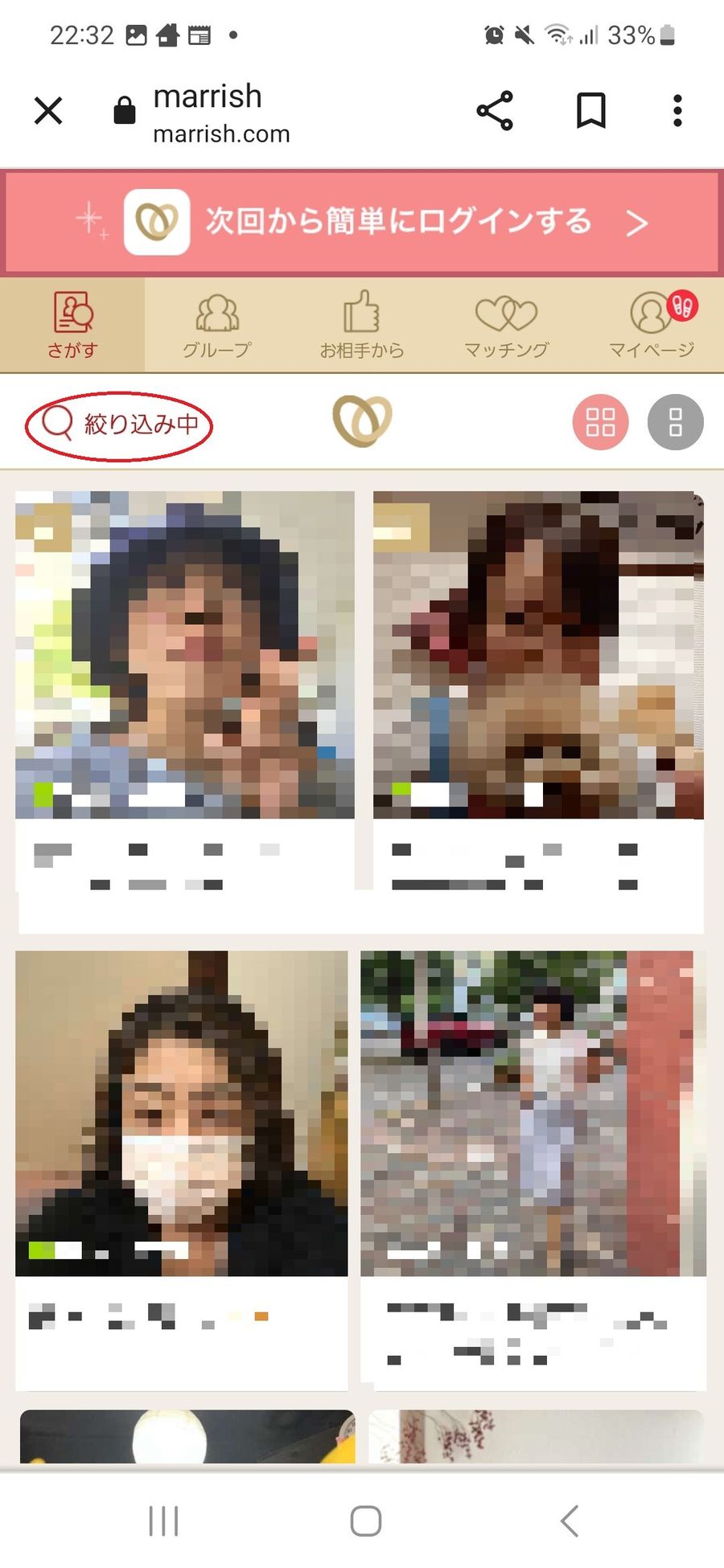Switch to the グループ tab
This screenshot has height=1568, width=724.
pos(217,325)
